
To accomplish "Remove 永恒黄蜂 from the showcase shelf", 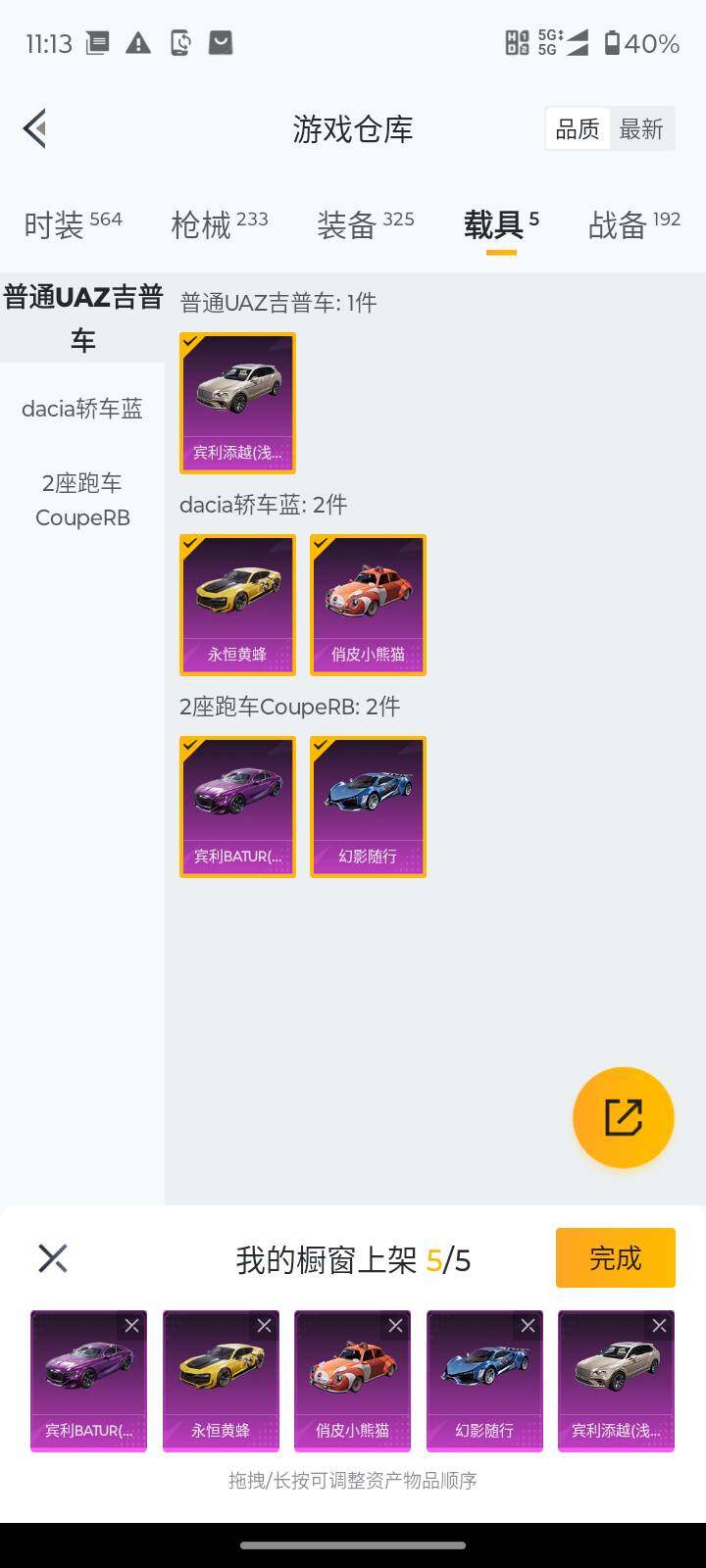I will coord(264,1325).
